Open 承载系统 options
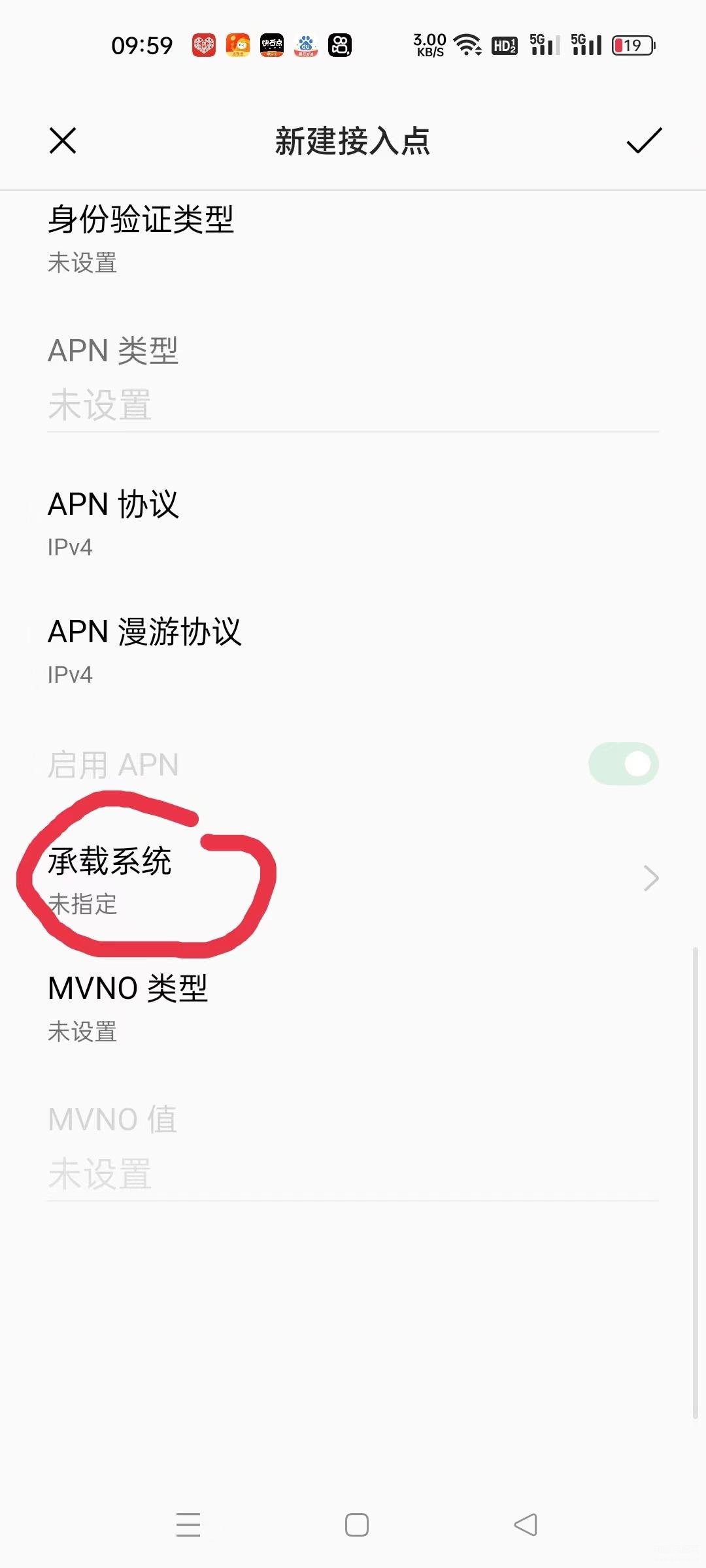 353,879
